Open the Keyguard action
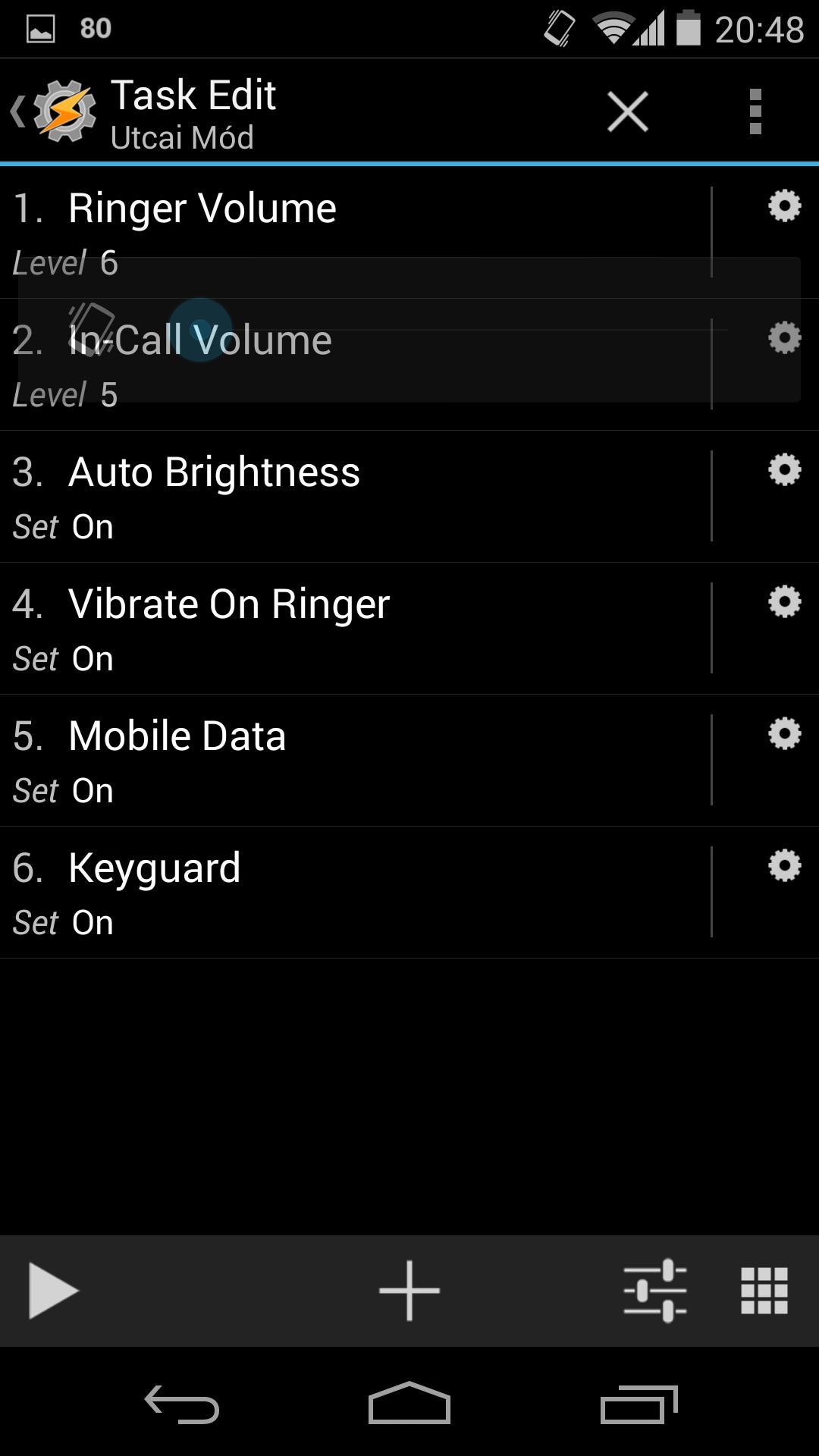 pos(355,893)
